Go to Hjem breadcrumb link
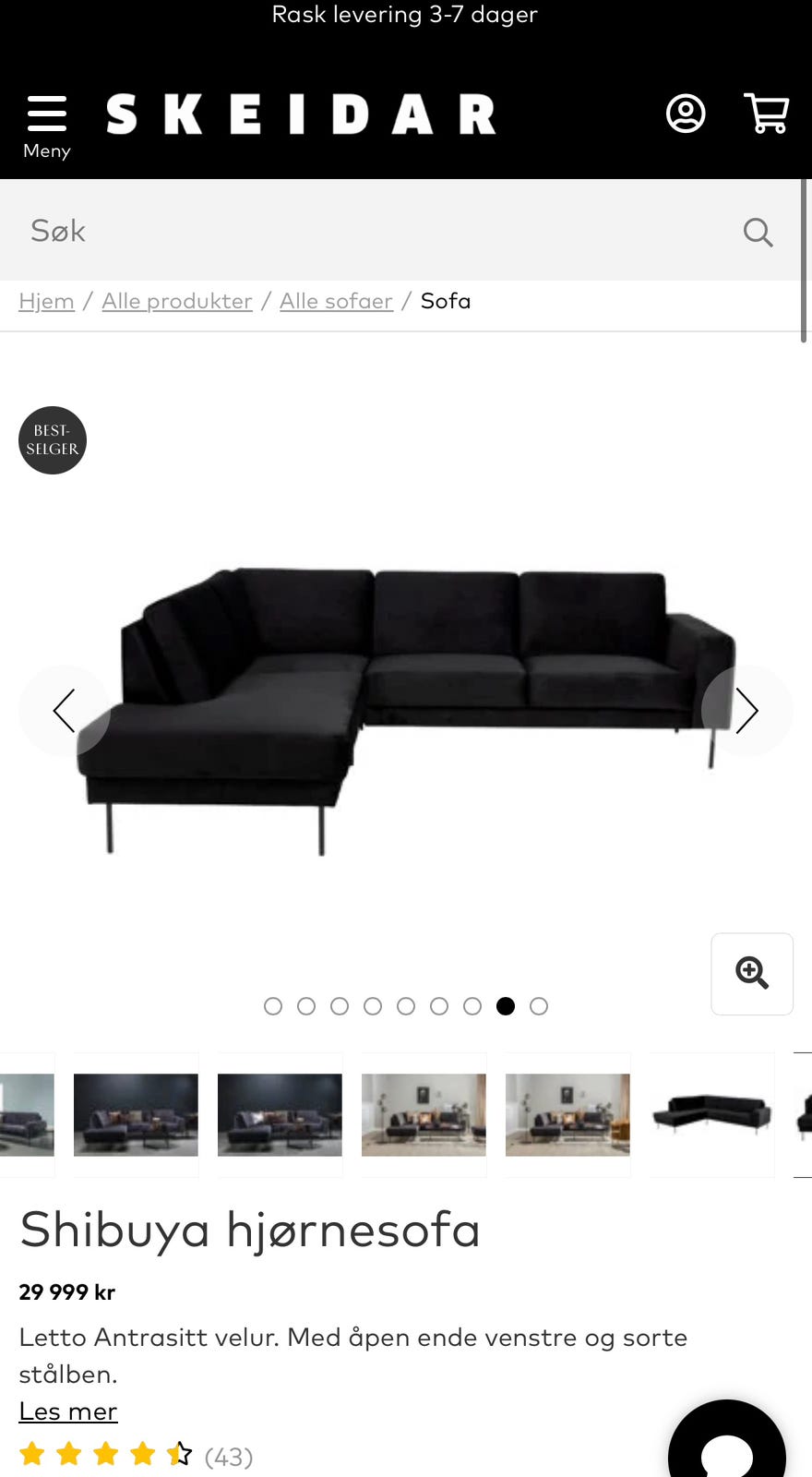Image resolution: width=812 pixels, height=1477 pixels. coord(46,301)
